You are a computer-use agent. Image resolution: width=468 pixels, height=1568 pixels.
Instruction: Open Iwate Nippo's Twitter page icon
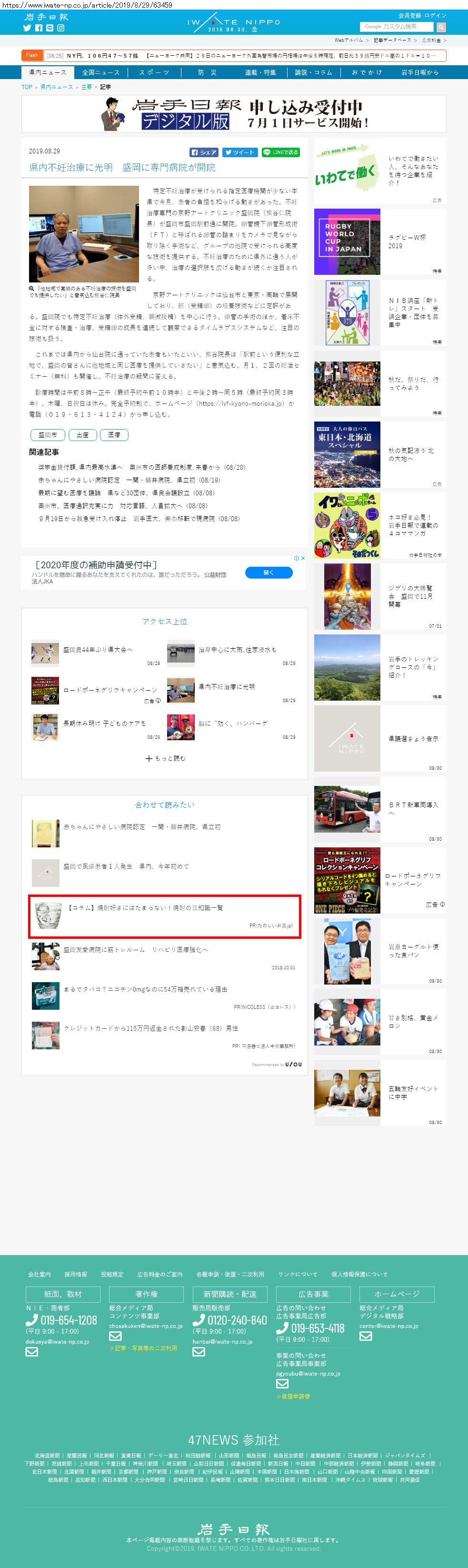click(x=27, y=28)
